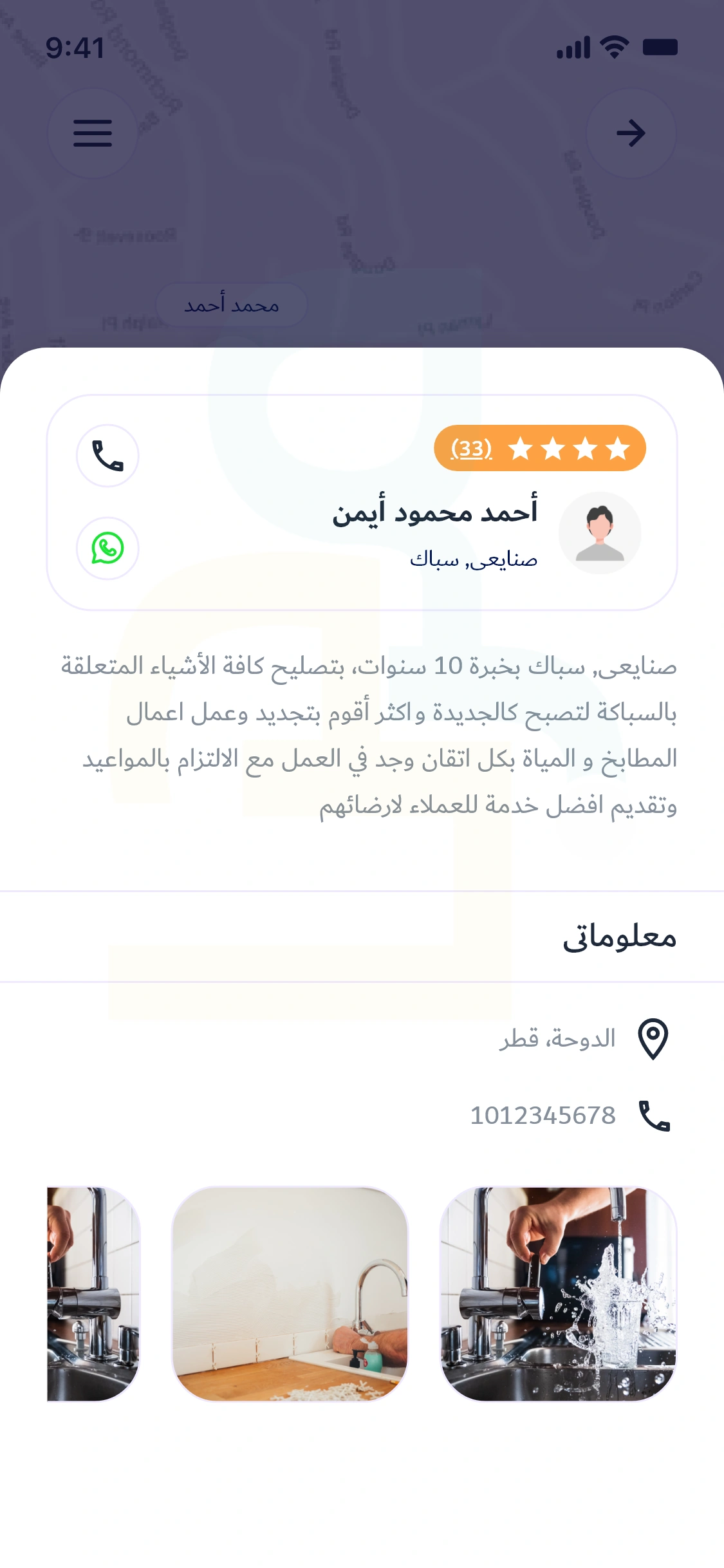Viewport: 724px width, 1568px height.
Task: Open the water splashing faucet photo
Action: (x=558, y=1294)
